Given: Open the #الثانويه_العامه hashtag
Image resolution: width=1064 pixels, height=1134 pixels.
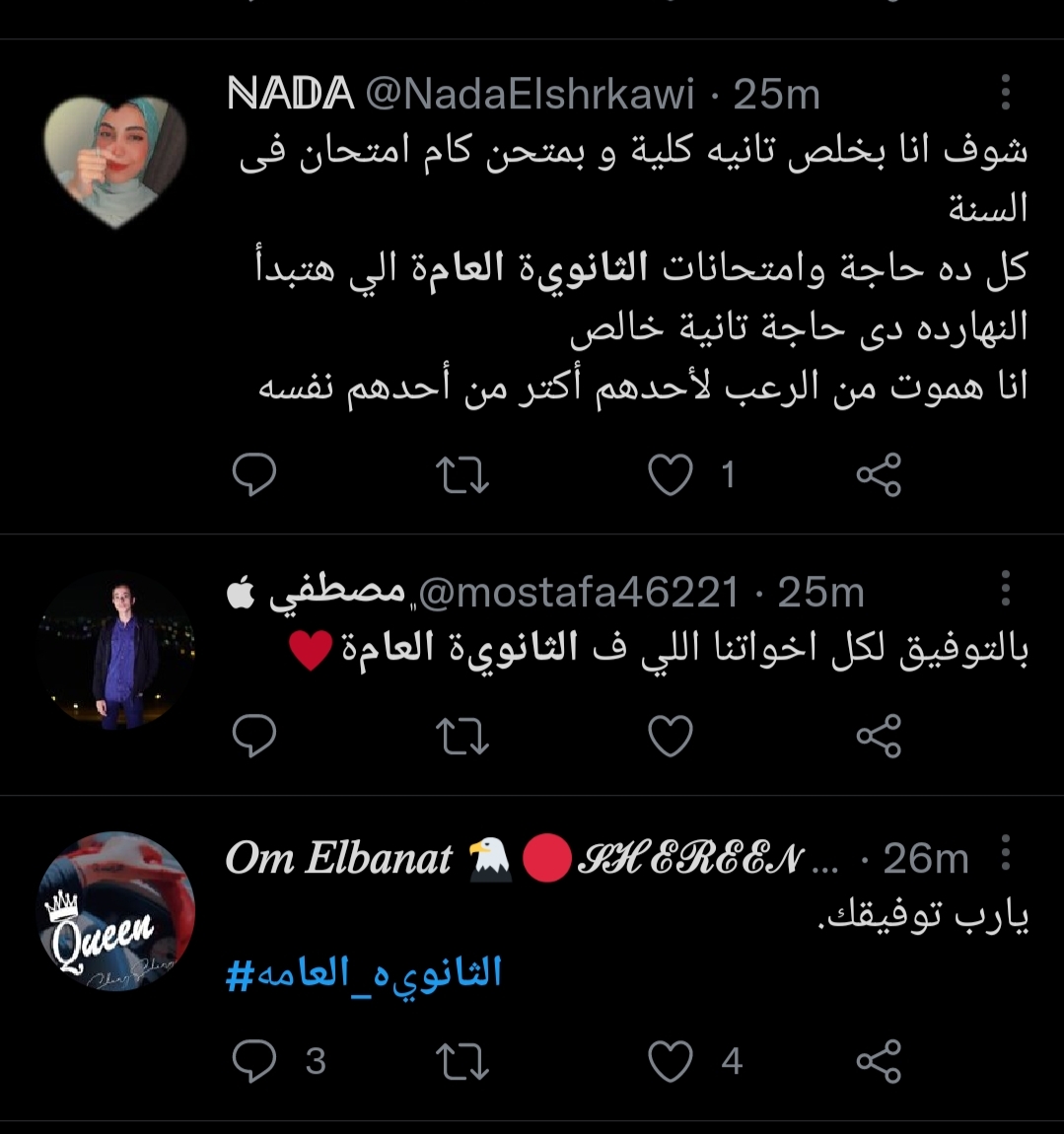Looking at the screenshot, I should (364, 974).
